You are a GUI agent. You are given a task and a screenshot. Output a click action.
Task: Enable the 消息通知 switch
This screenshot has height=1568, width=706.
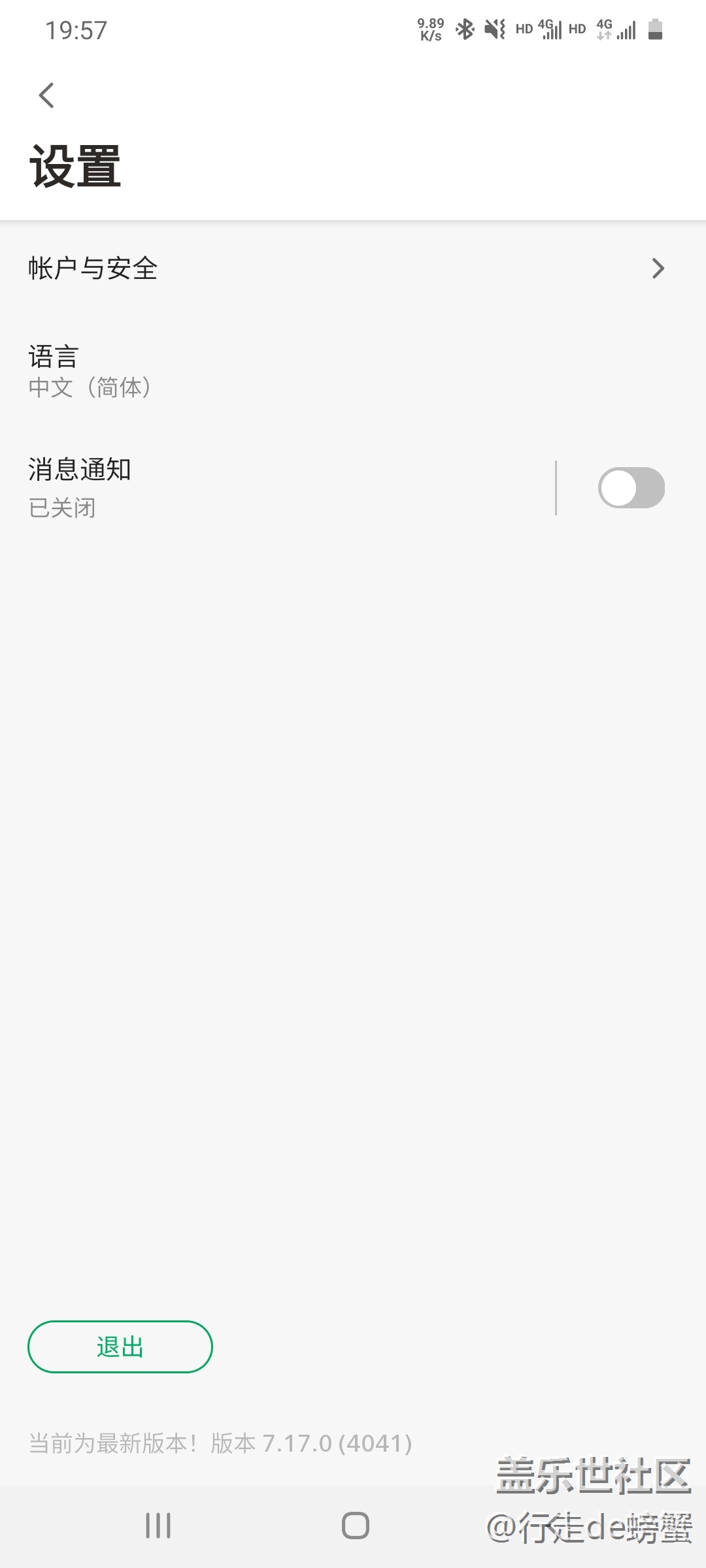click(631, 487)
